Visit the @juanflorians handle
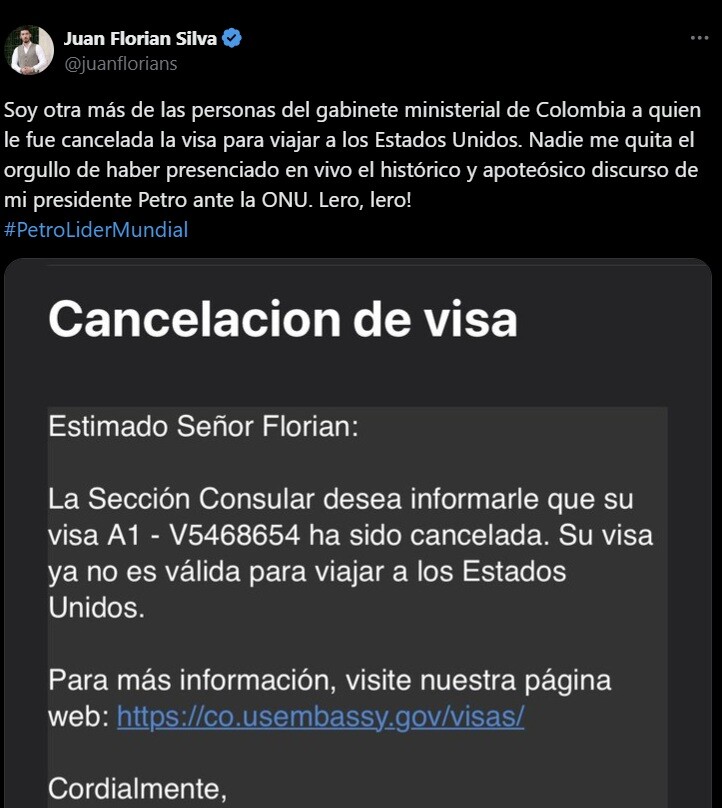This screenshot has width=722, height=808. coord(120,63)
